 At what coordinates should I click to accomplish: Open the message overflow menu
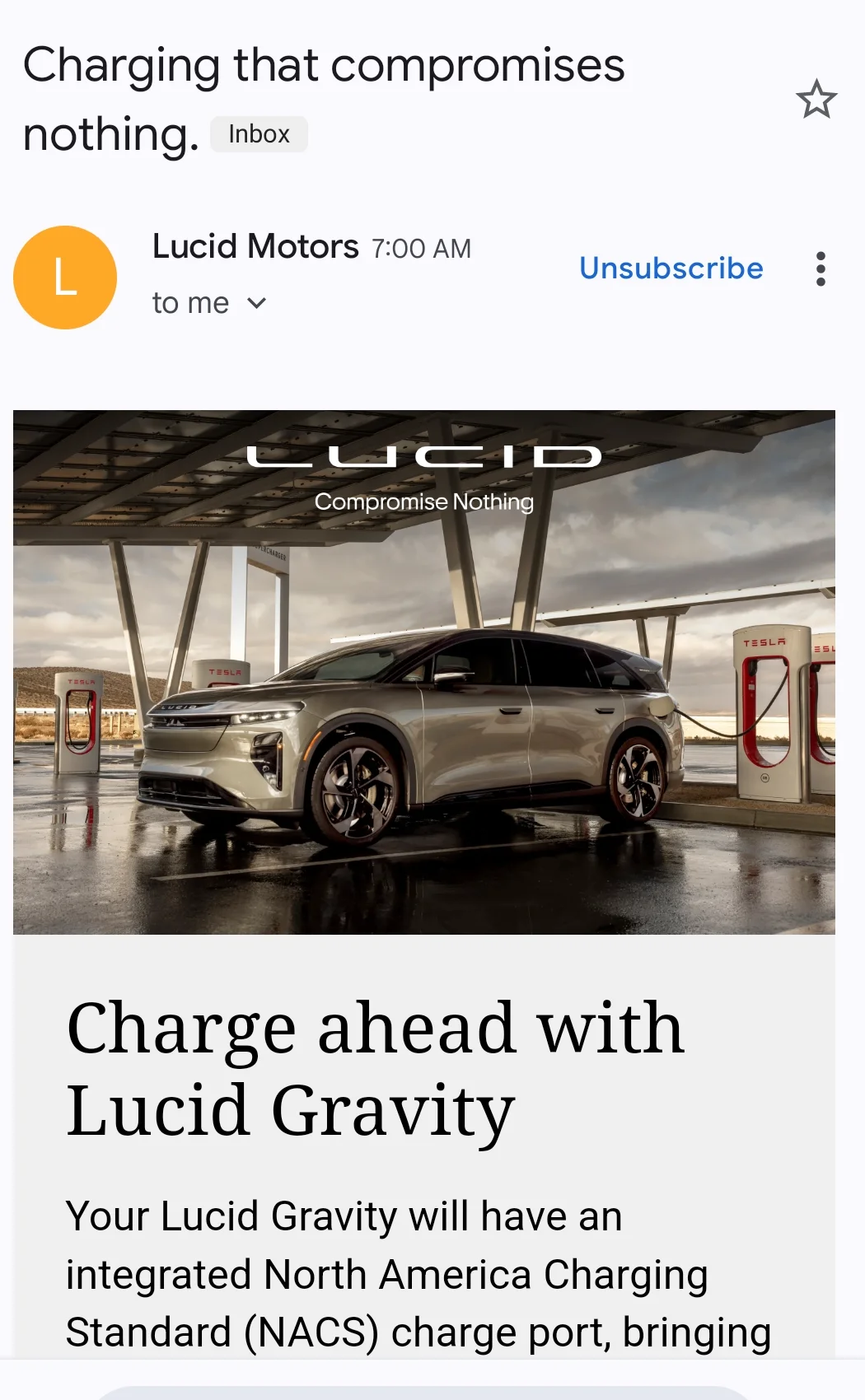point(821,269)
